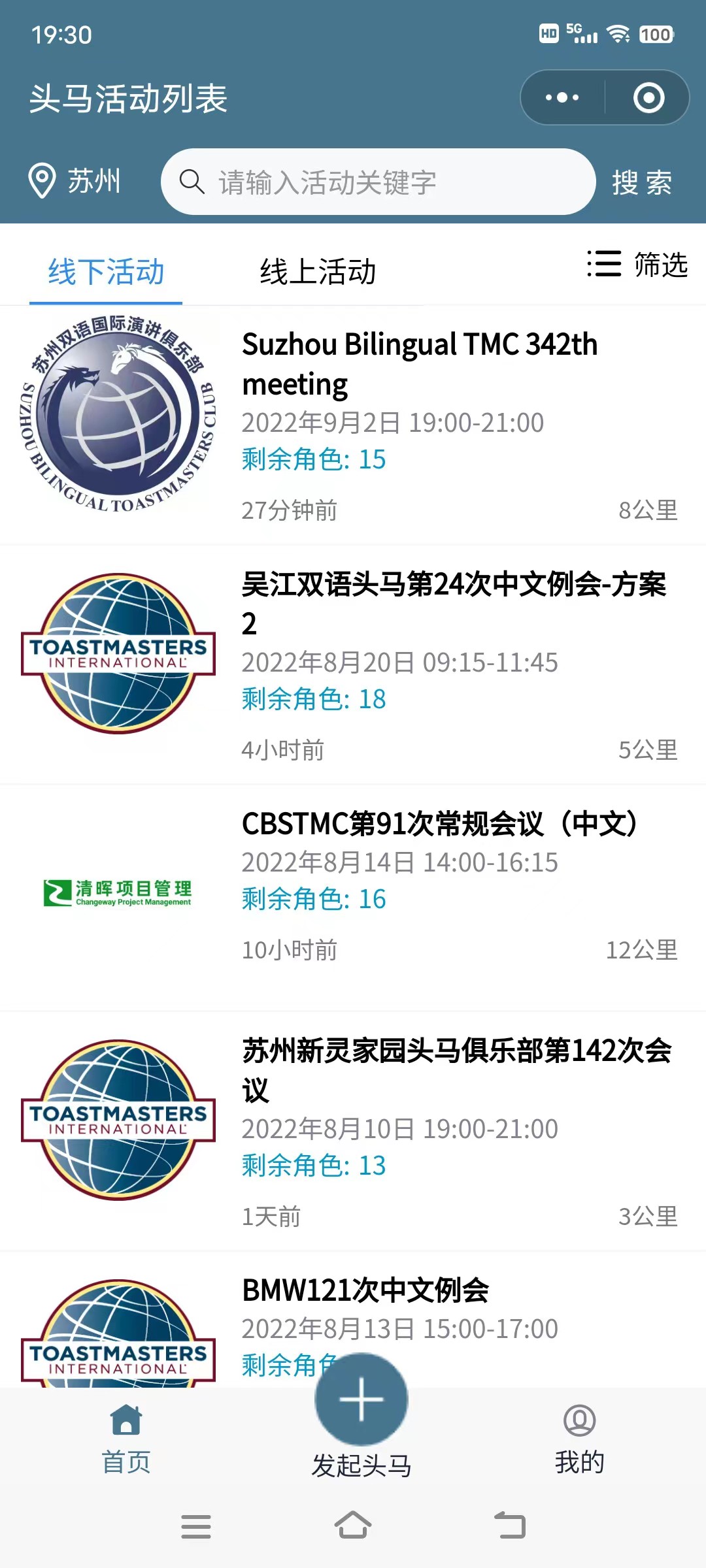Tap the 搜索 button
Screen dimensions: 706x1568
coord(642,182)
